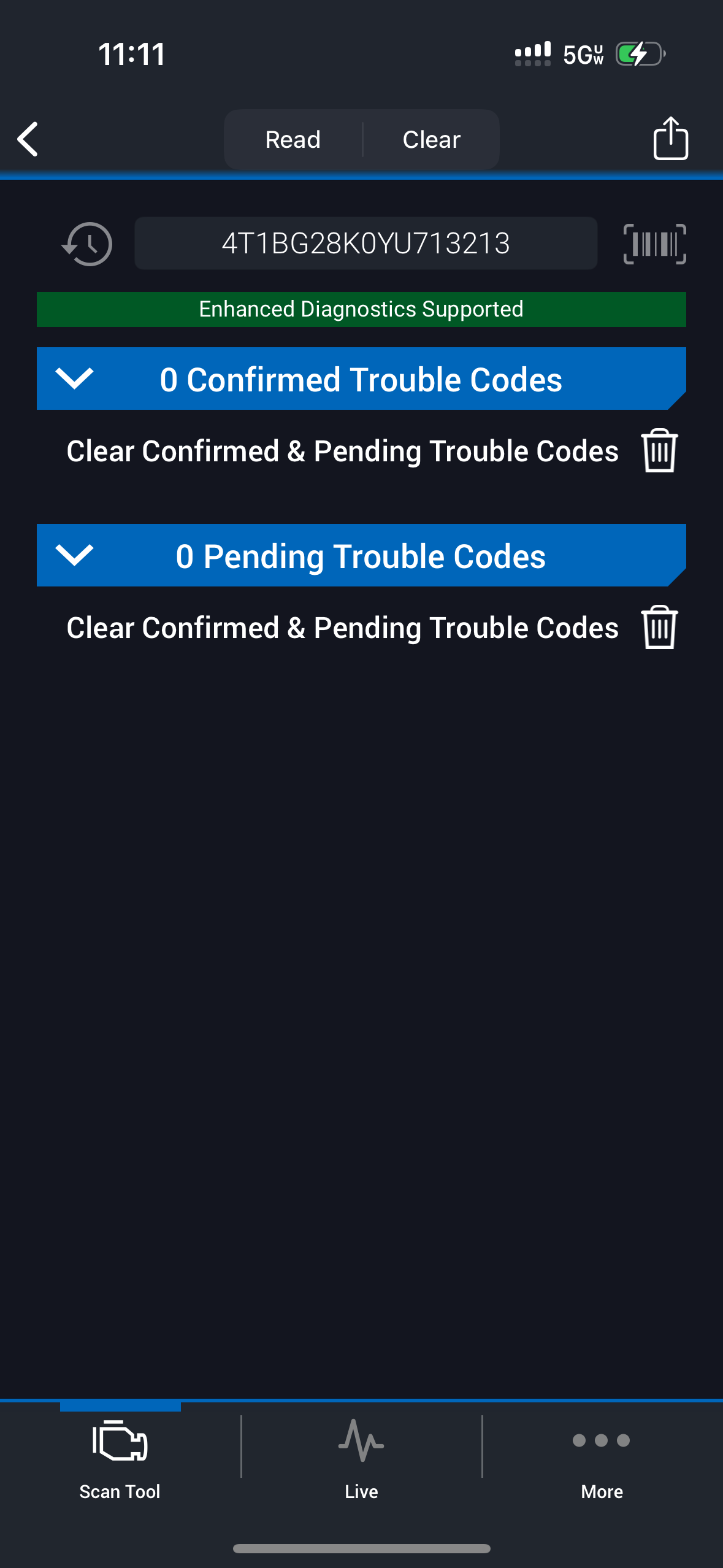Go back using the top-left arrow
Screen dimensions: 723x1568
[28, 139]
